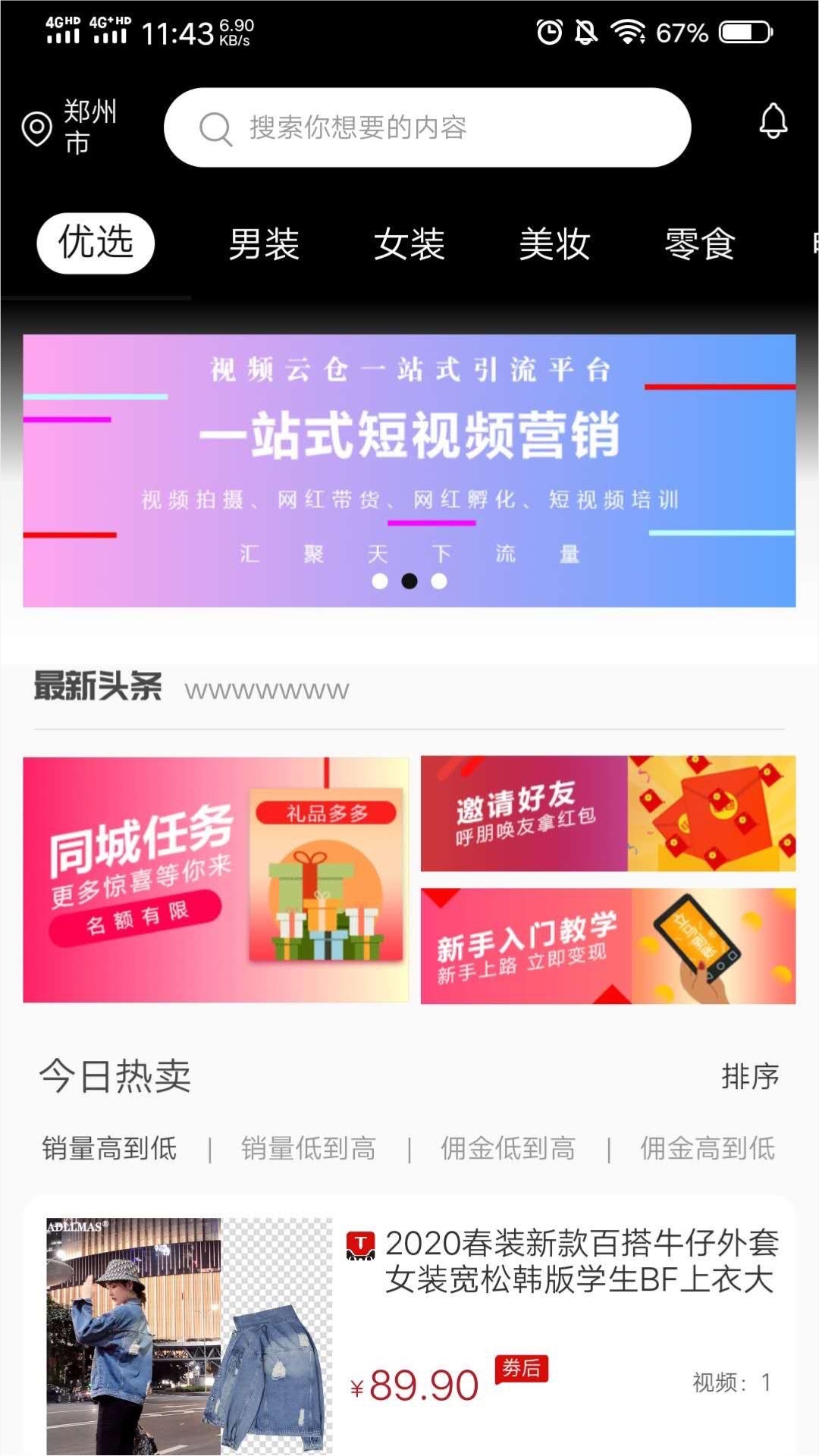Click the magnifier icon in the search bar
Viewport: 819px width, 1456px height.
pyautogui.click(x=216, y=127)
